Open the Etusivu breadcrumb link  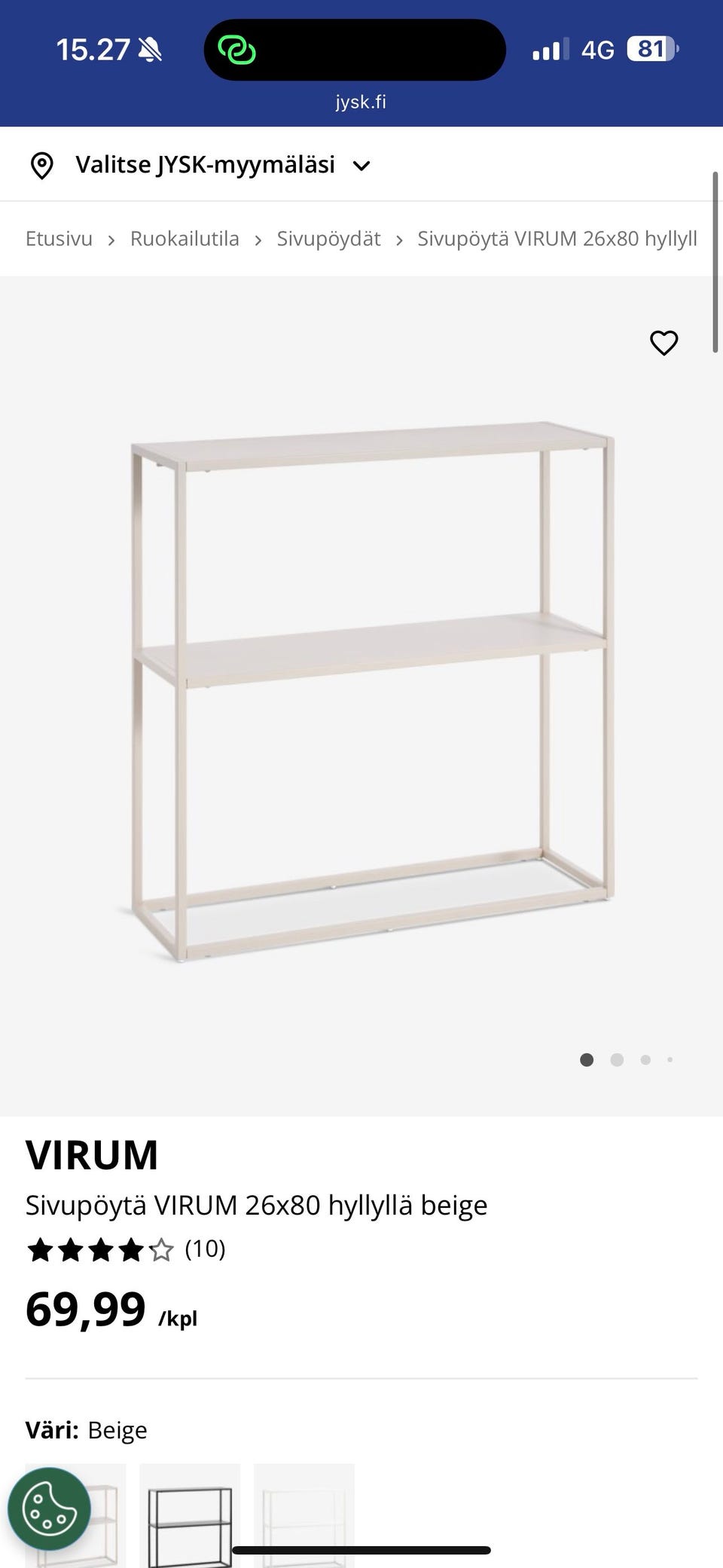(59, 239)
